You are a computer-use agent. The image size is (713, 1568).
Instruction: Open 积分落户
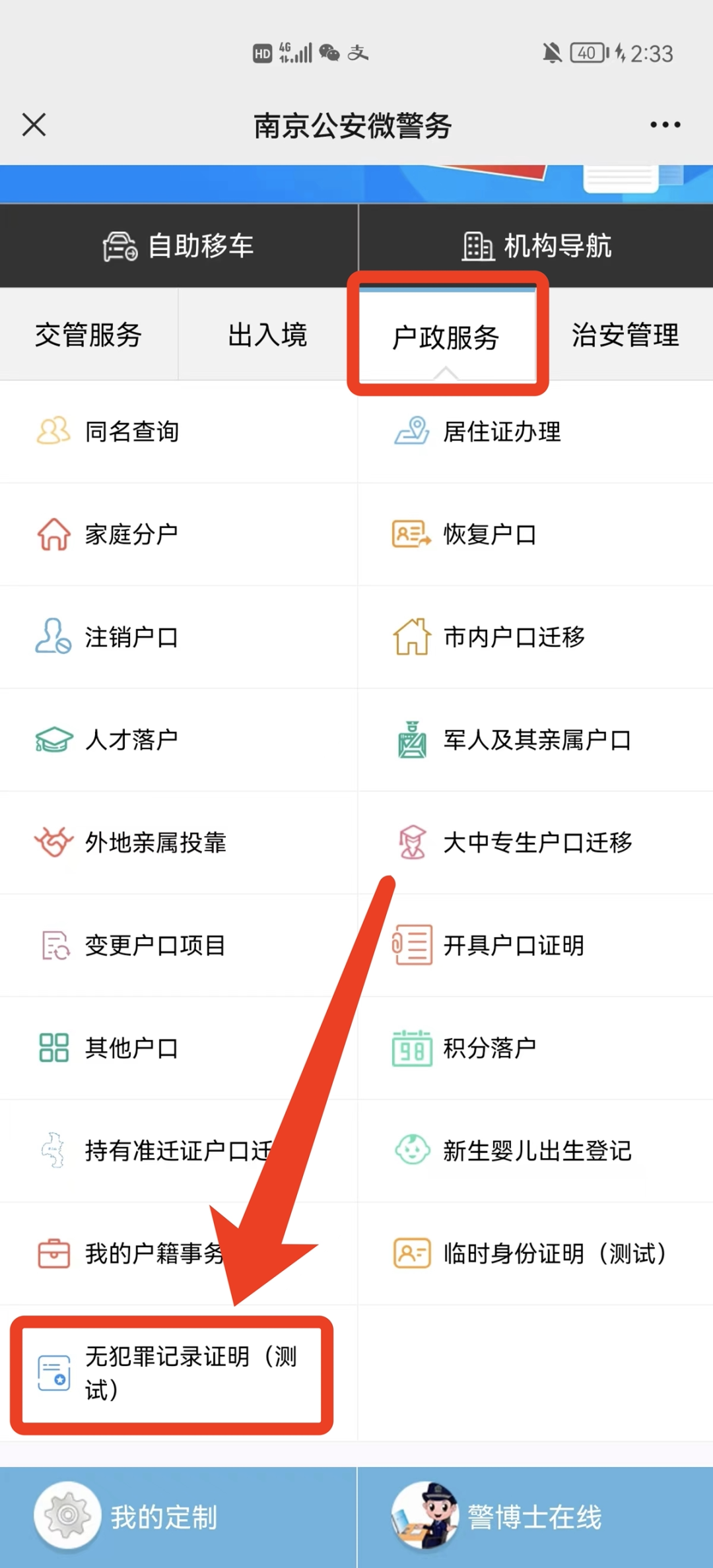[x=489, y=1048]
